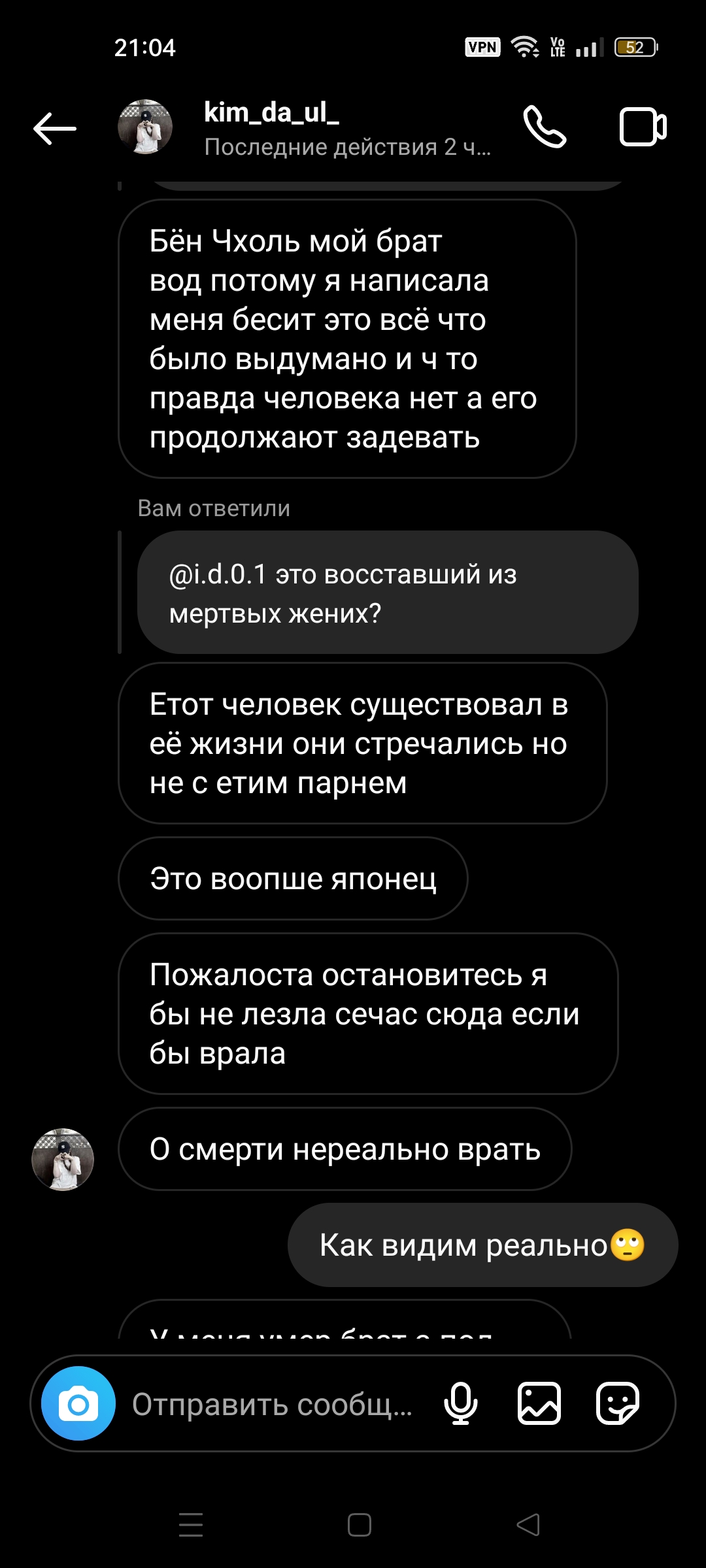This screenshot has height=1568, width=706.
Task: Go back using the top-left arrow
Action: point(55,128)
